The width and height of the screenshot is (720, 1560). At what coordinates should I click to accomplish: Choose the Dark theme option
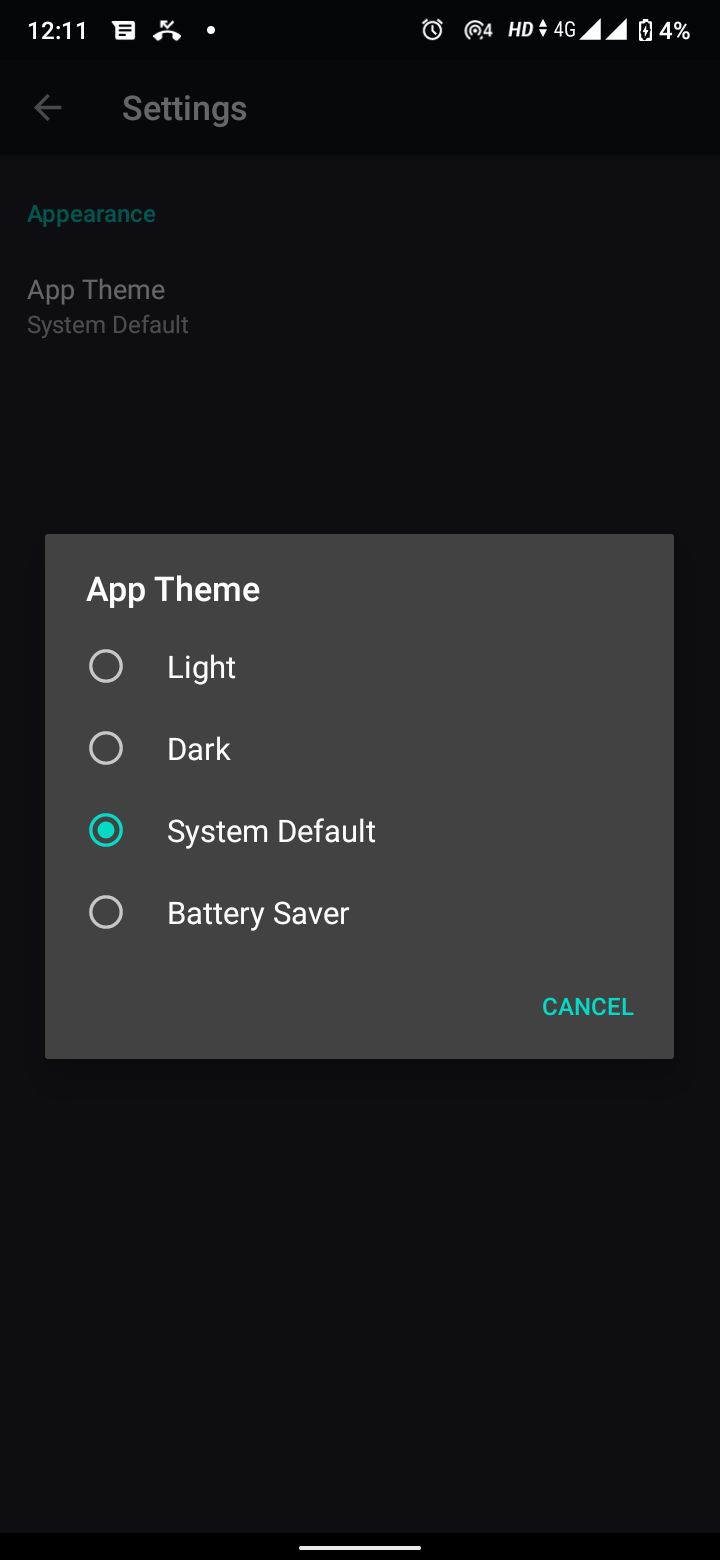[359, 749]
